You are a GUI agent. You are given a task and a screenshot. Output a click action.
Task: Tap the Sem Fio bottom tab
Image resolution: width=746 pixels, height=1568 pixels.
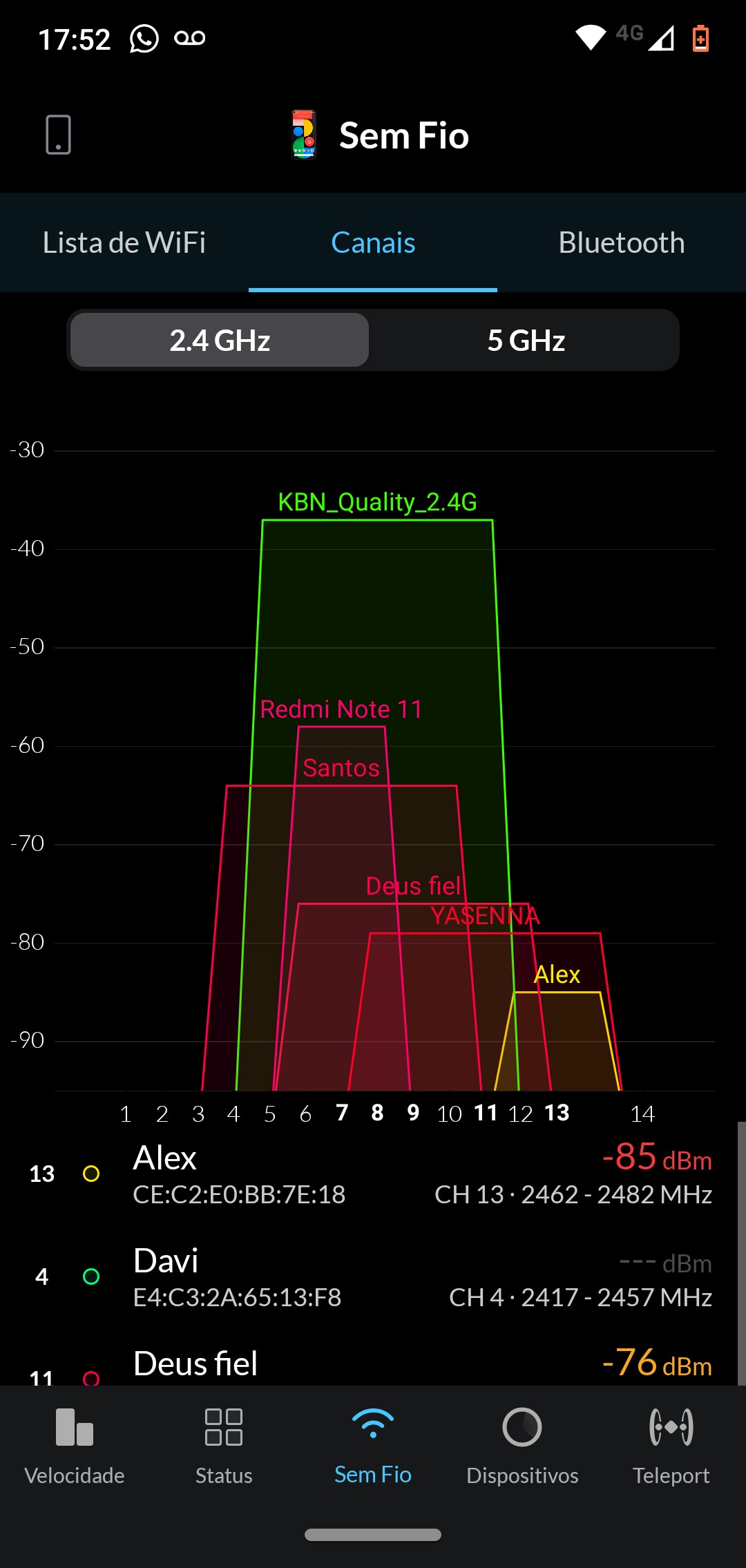point(373,1444)
